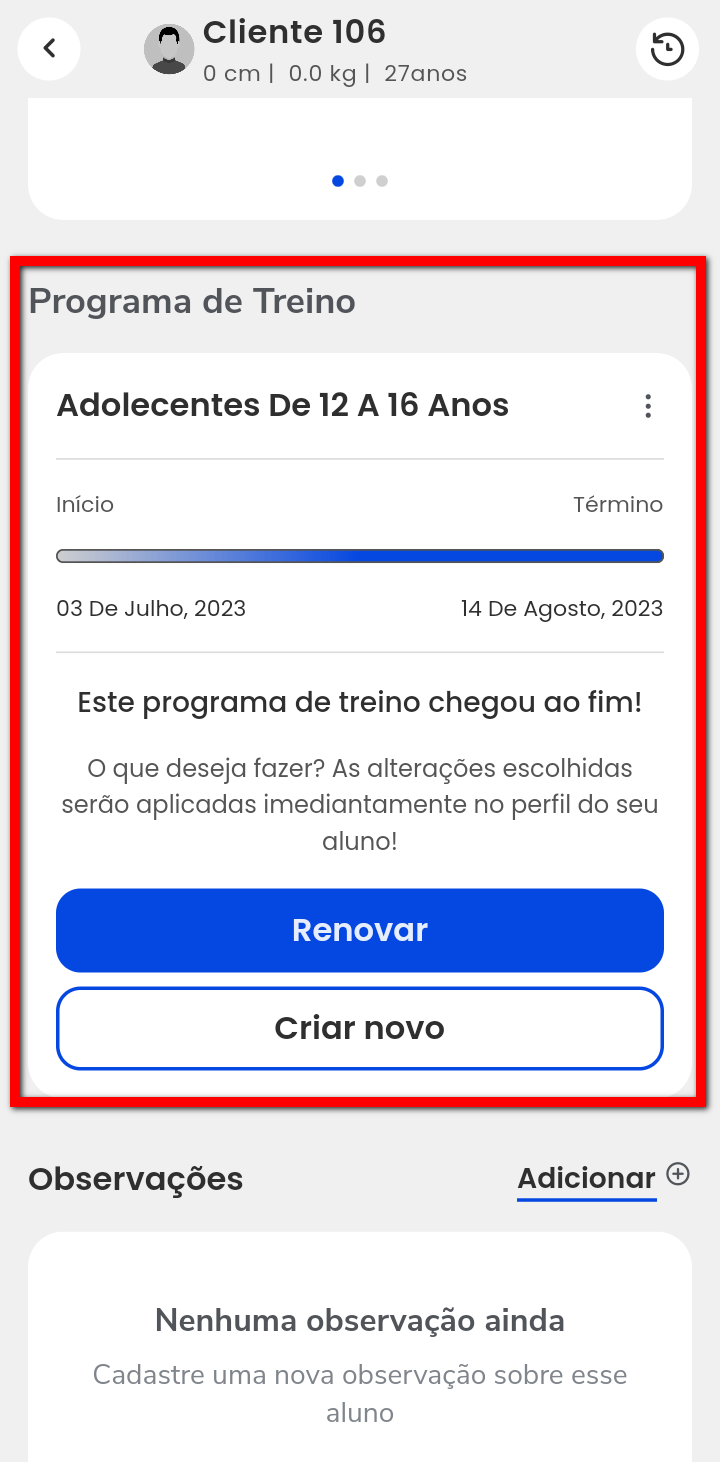The height and width of the screenshot is (1462, 720).
Task: Open Cliente 106 profile picture
Action: 169,49
